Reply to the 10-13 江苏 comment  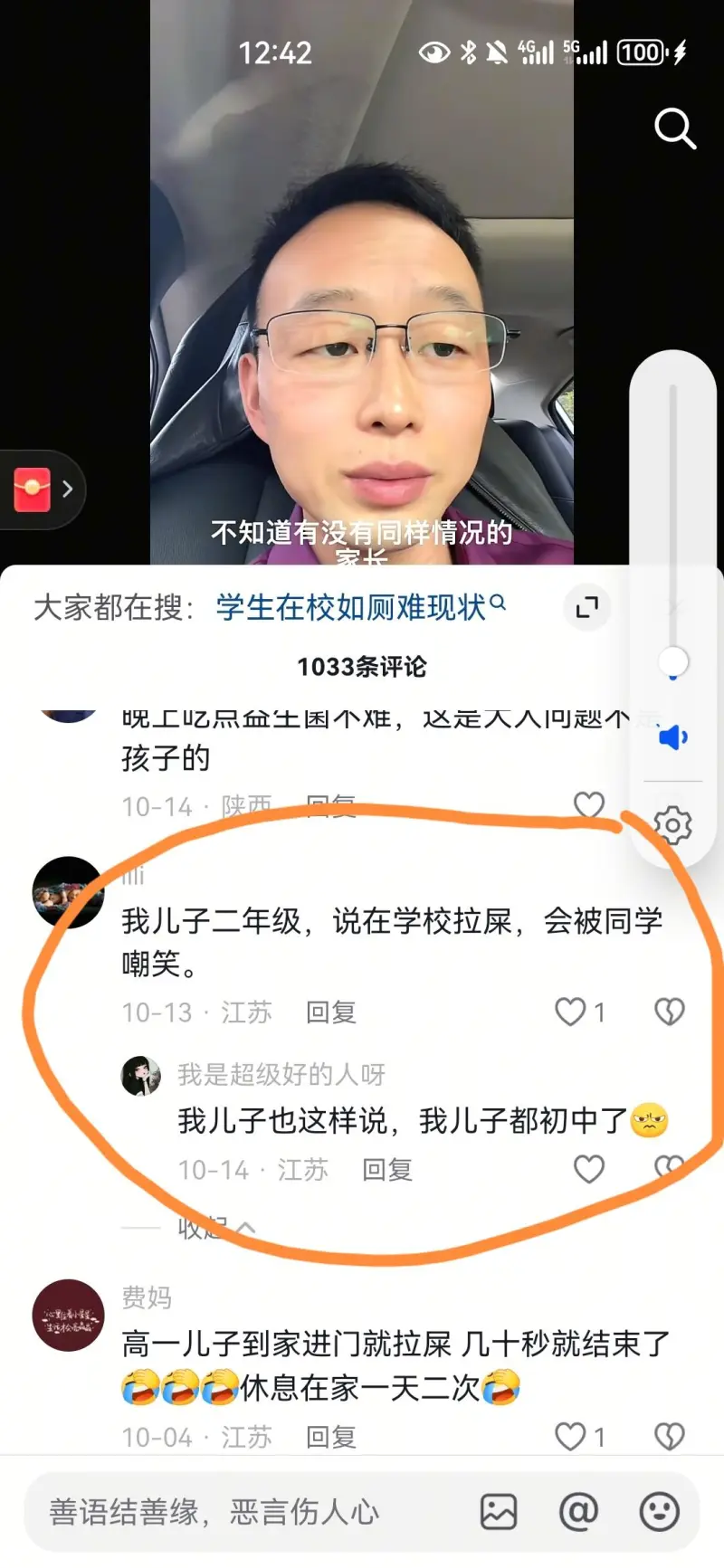tap(331, 1012)
